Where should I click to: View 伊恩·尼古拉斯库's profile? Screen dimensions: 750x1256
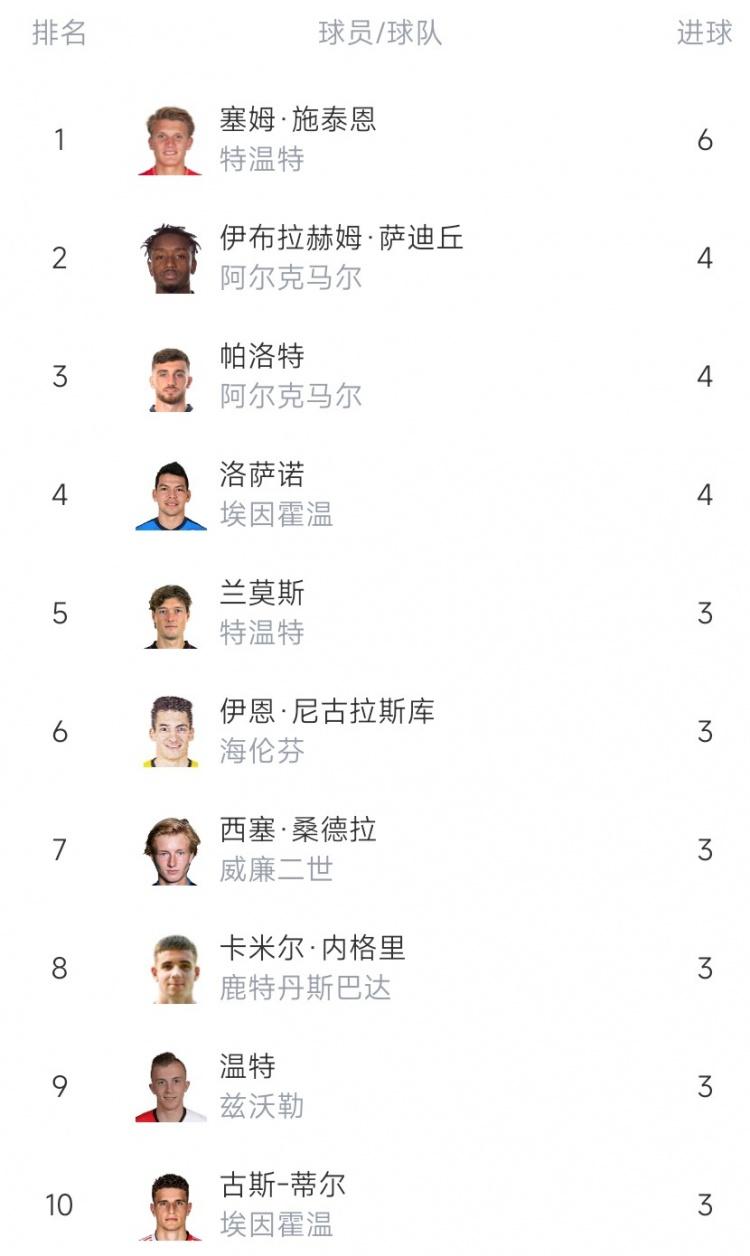[327, 712]
